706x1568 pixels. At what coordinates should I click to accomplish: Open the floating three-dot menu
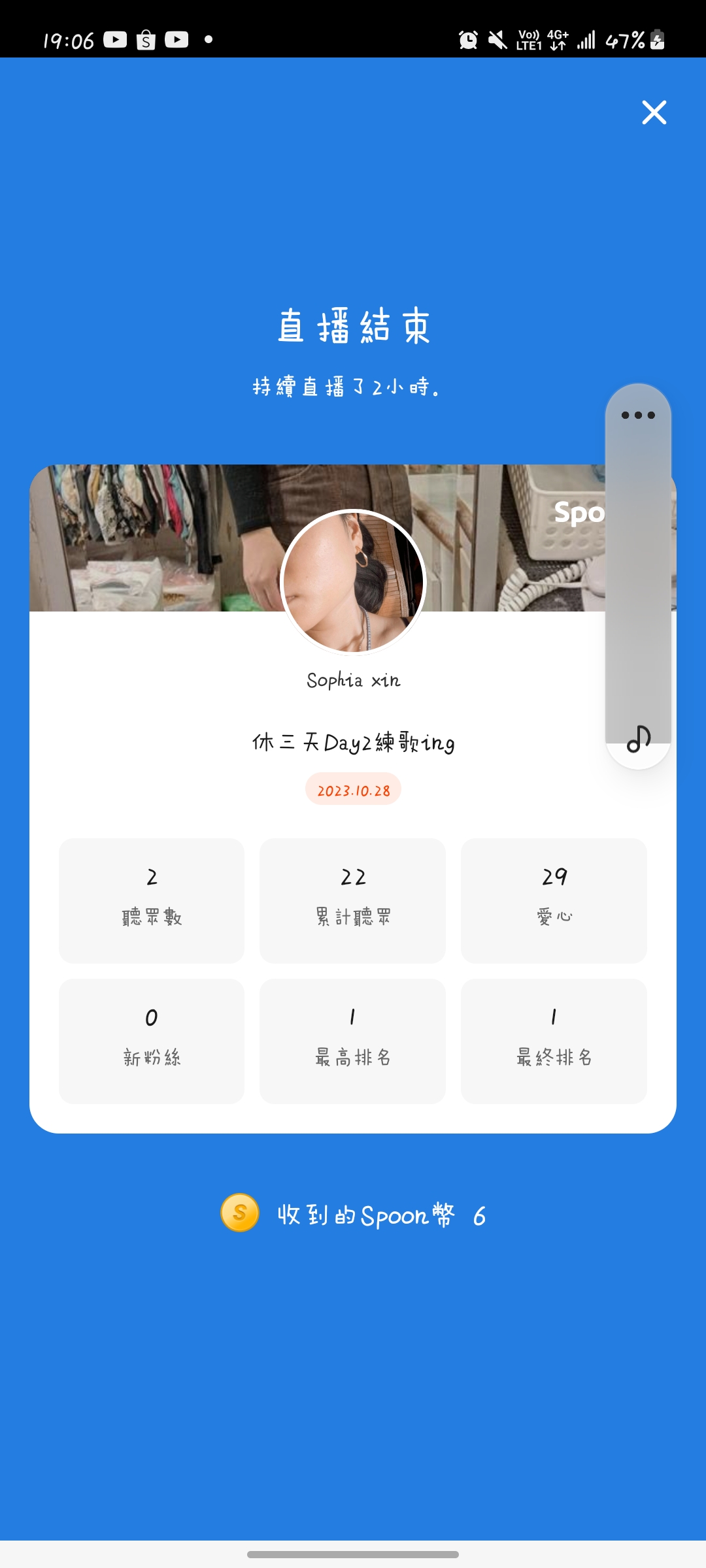[638, 415]
